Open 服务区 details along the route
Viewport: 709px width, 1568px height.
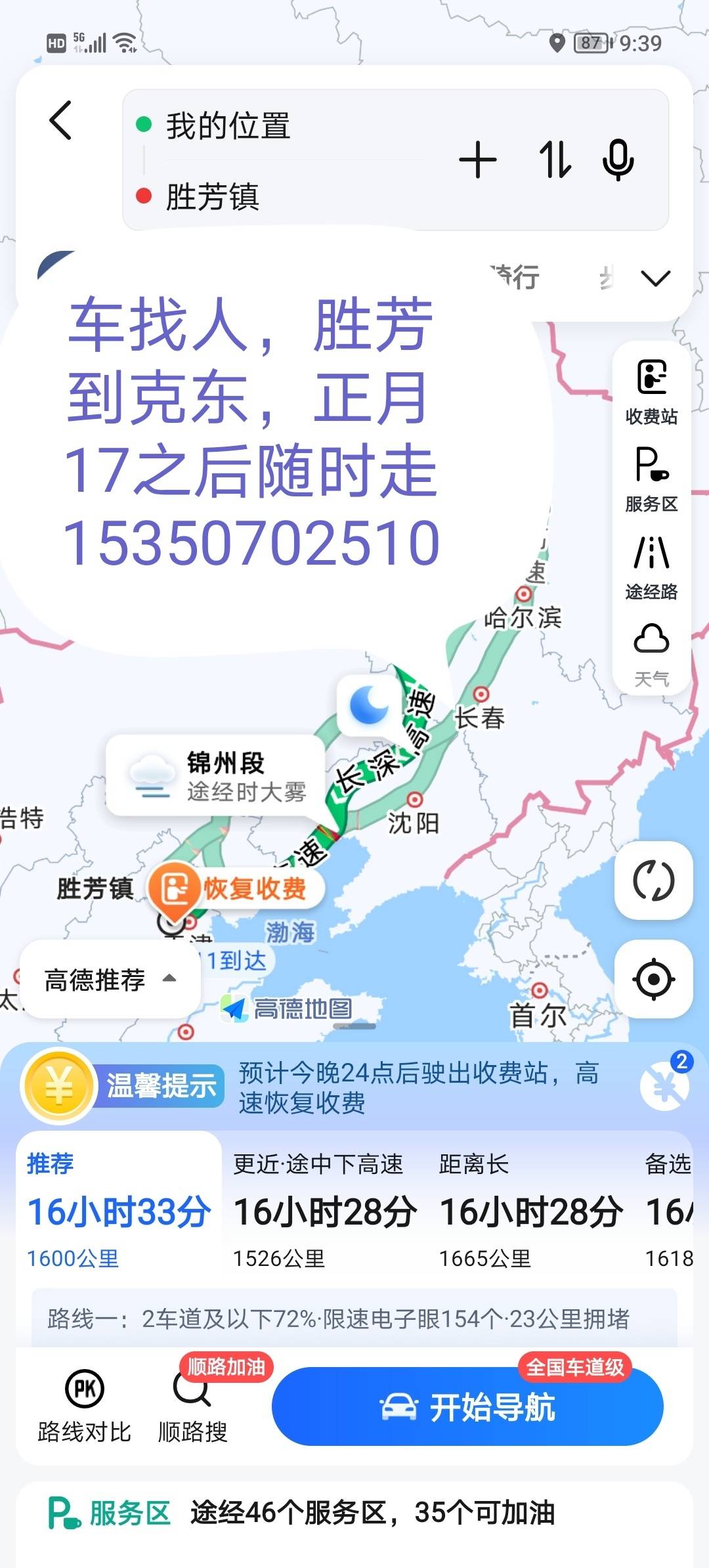tap(354, 1513)
